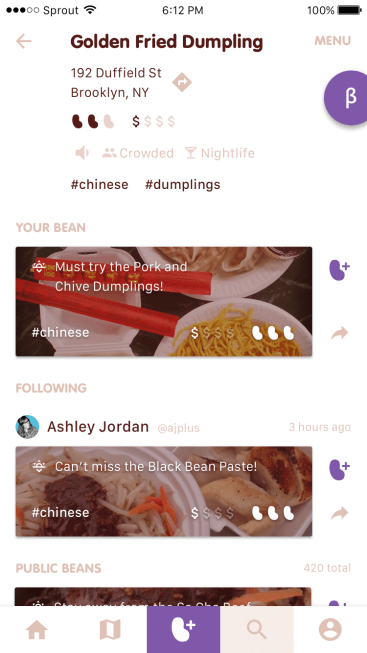Go back with the arrow icon
The height and width of the screenshot is (653, 367).
24,41
